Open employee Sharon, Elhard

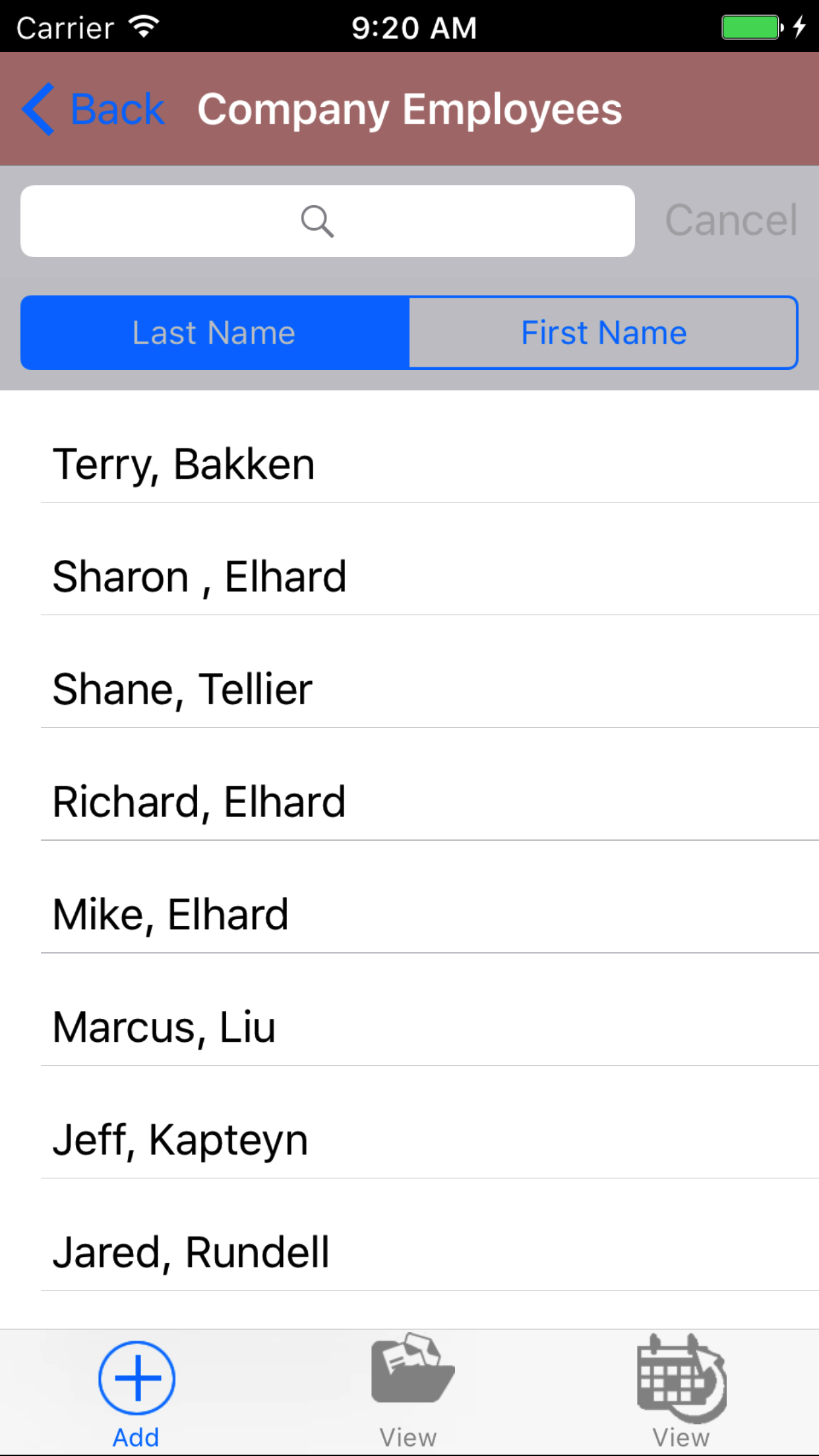pos(409,577)
